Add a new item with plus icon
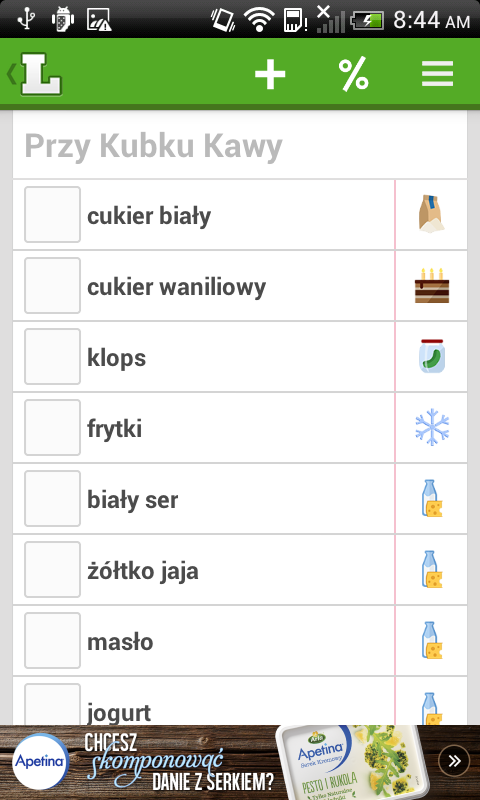This screenshot has width=480, height=800. pos(270,74)
